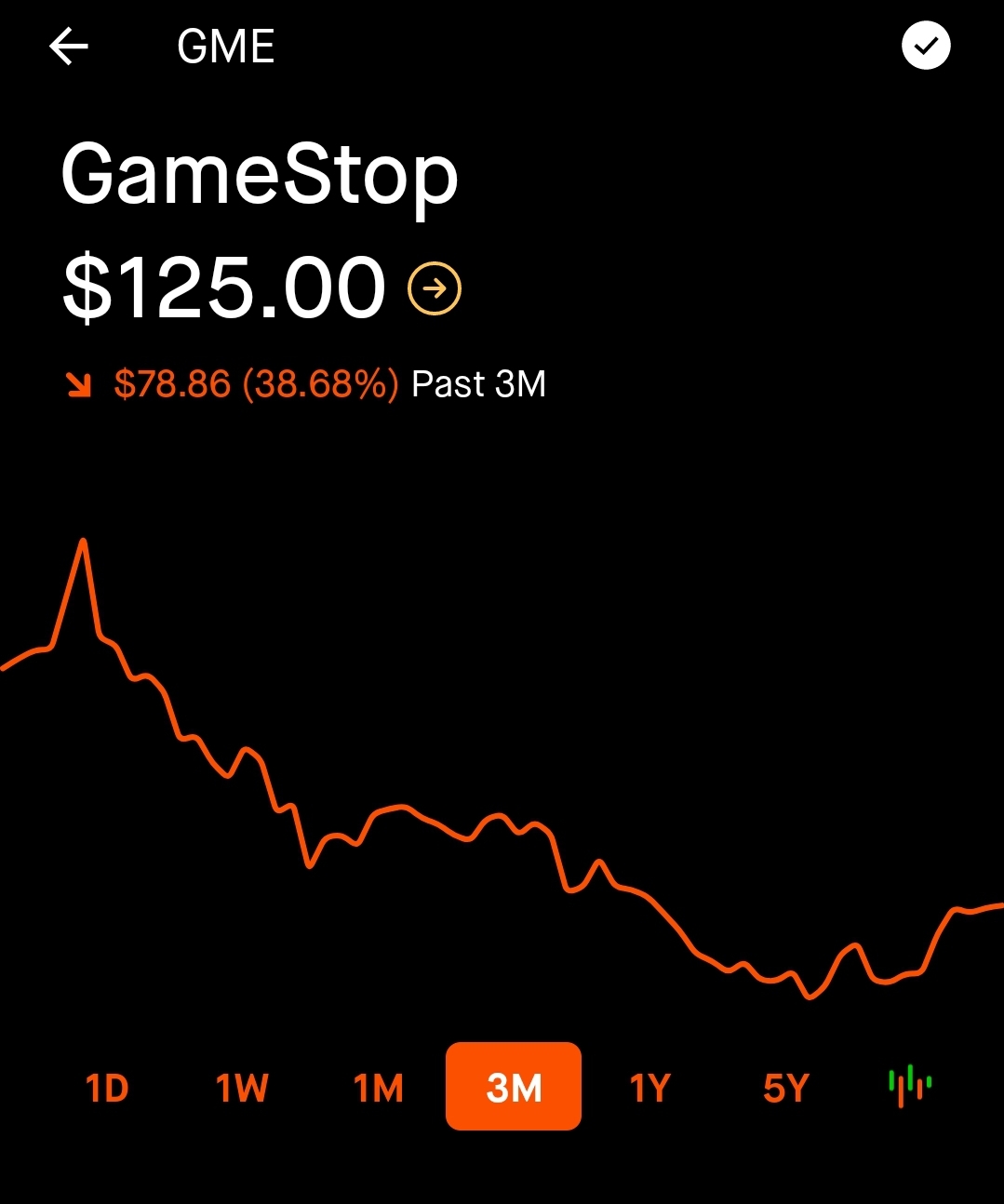View the 1Y chart range
The width and height of the screenshot is (1004, 1204).
click(649, 1087)
